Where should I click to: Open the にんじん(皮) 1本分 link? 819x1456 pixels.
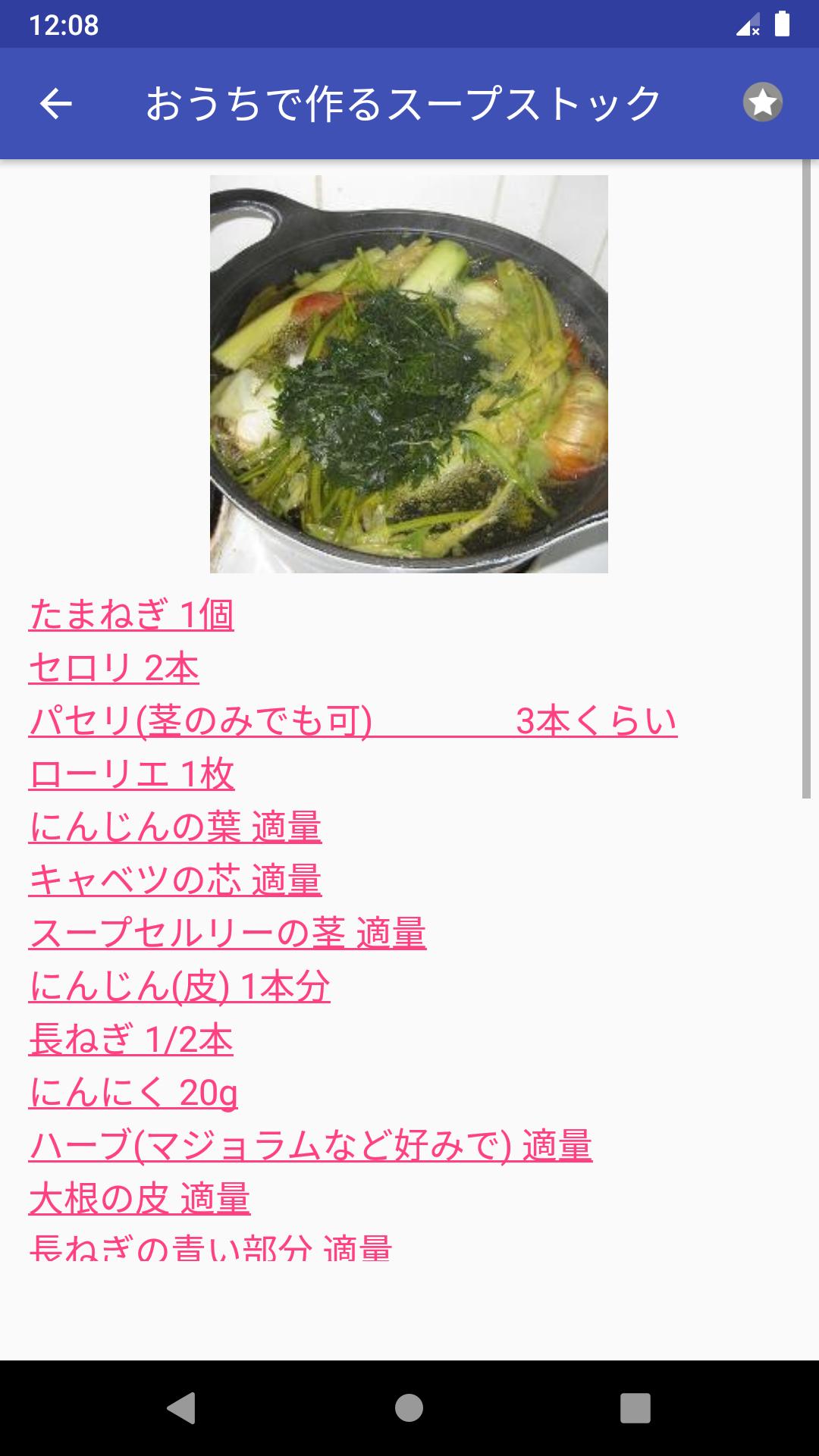coord(180,986)
